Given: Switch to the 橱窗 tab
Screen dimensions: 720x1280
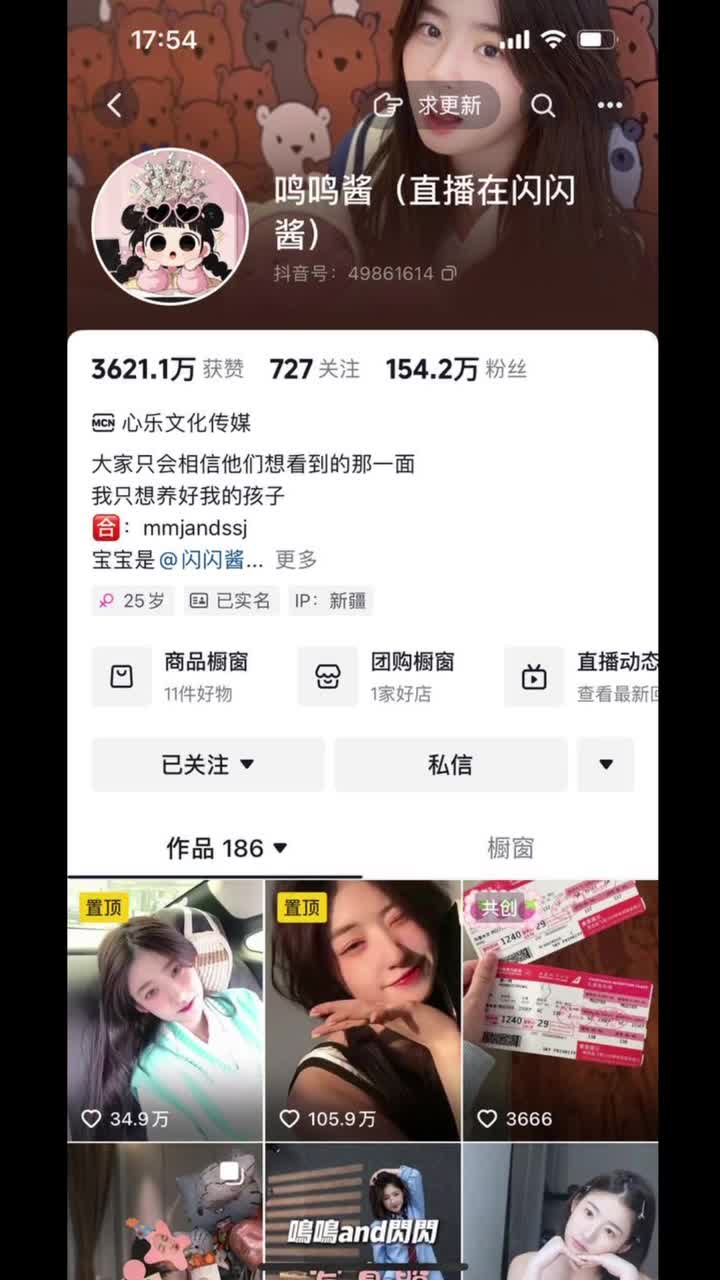Looking at the screenshot, I should (510, 848).
